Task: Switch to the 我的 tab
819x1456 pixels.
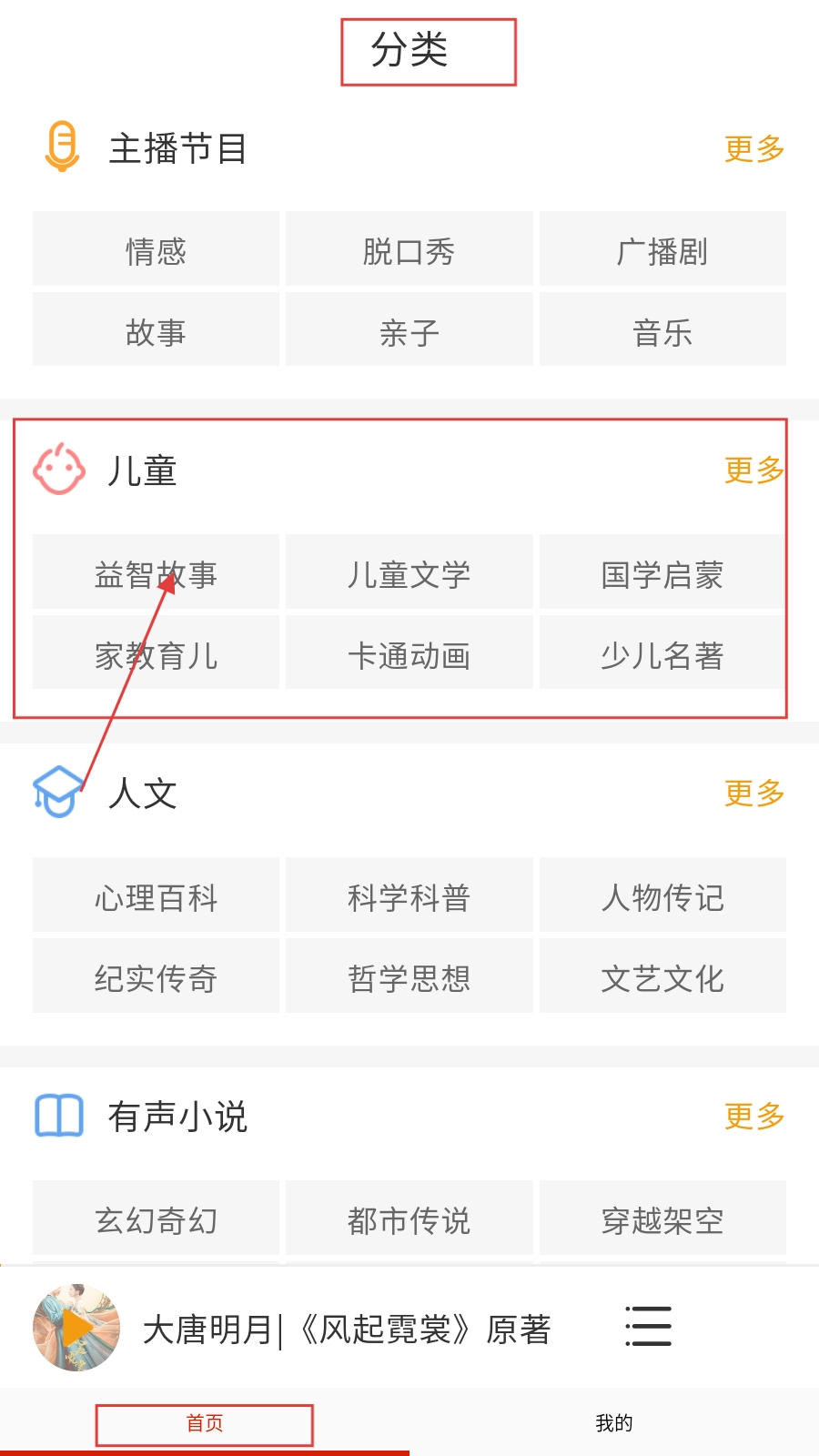Action: [x=613, y=1423]
